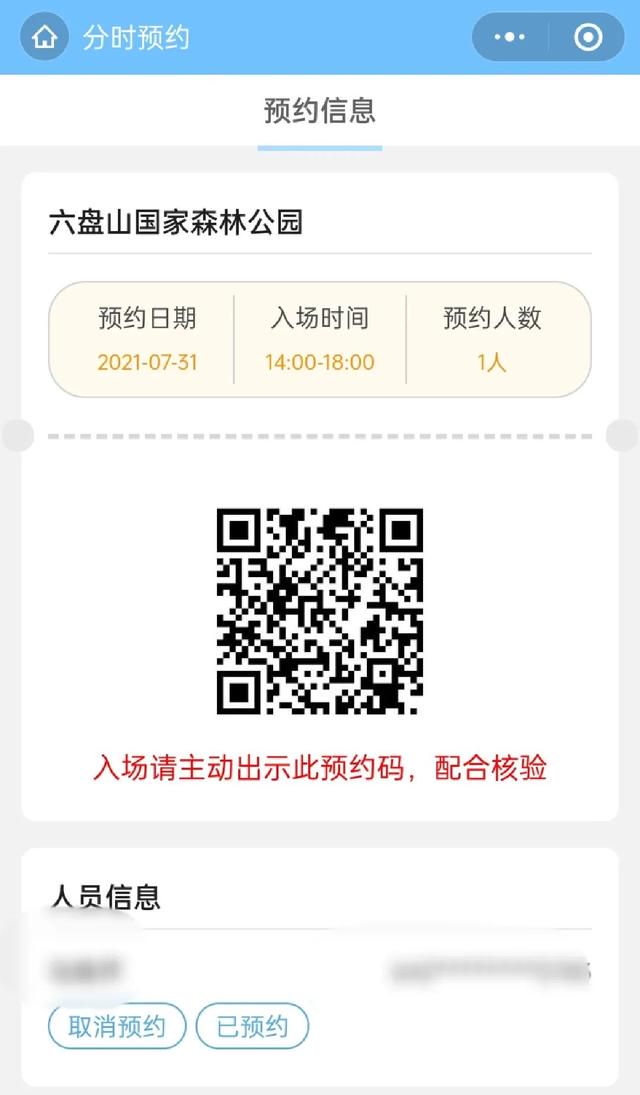Open the three-dot more menu
Image resolution: width=640 pixels, height=1095 pixels.
[x=509, y=37]
